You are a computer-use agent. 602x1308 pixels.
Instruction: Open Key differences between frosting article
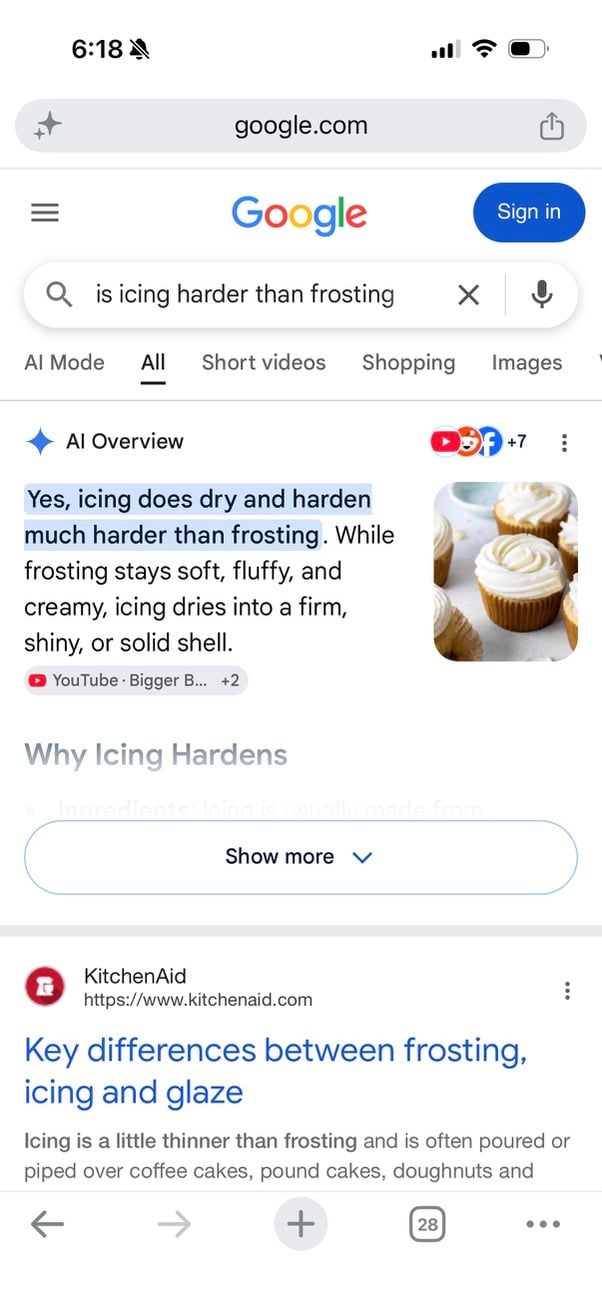point(275,1071)
